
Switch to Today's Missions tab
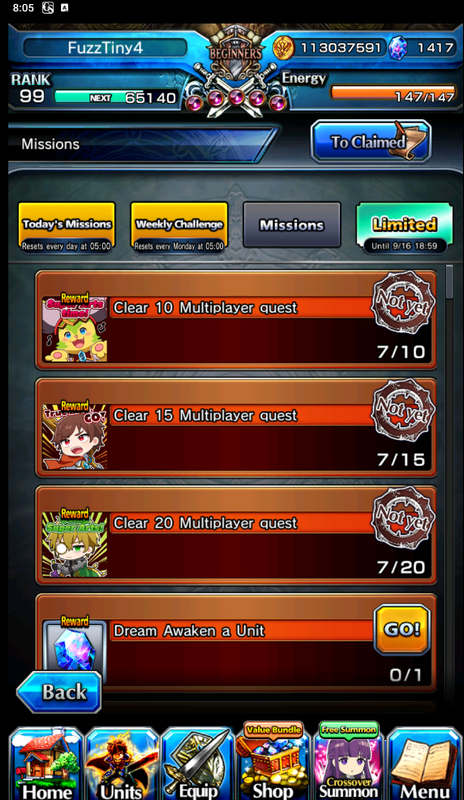67,227
